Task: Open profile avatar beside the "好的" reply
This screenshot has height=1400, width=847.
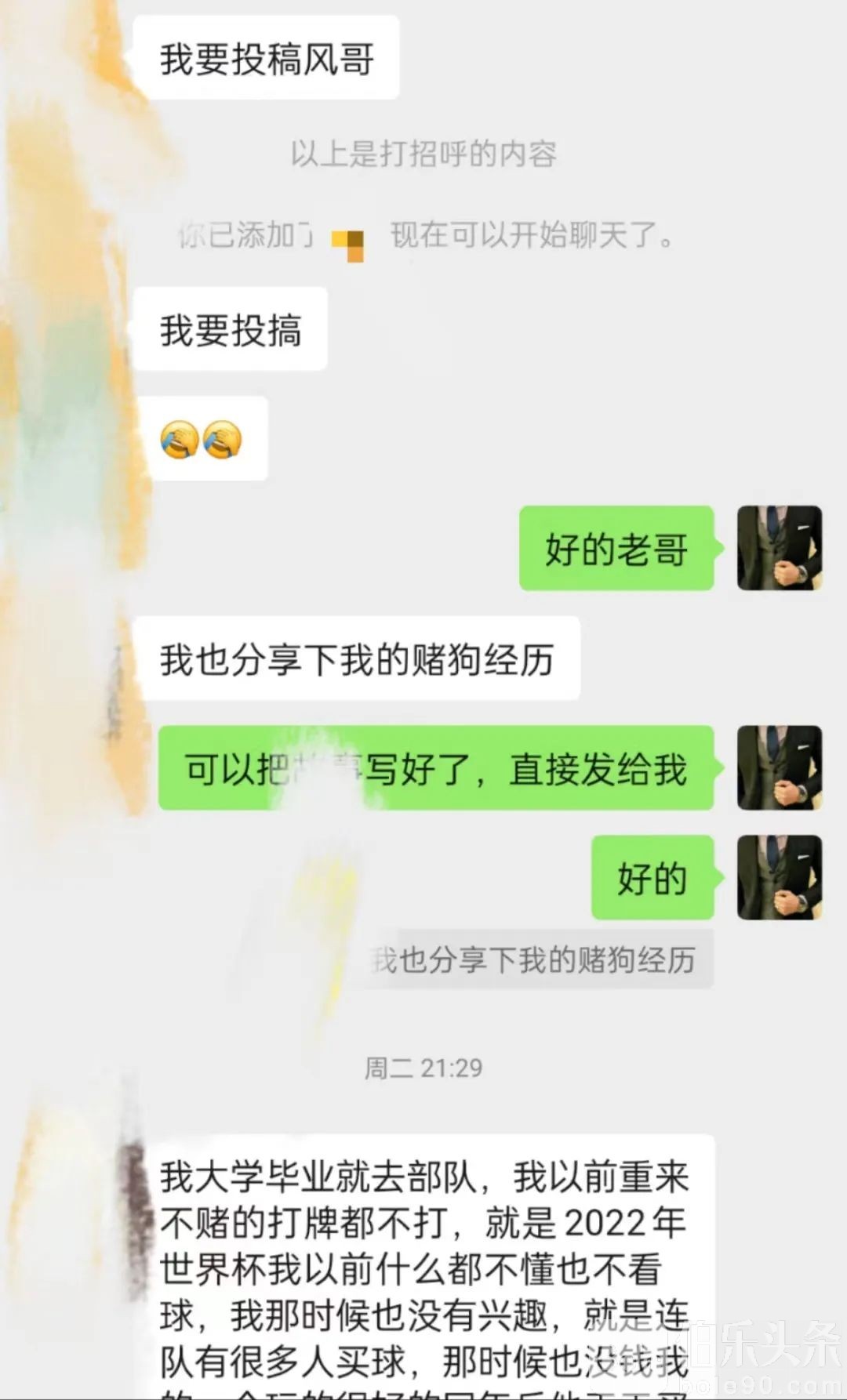Action: pos(779,877)
